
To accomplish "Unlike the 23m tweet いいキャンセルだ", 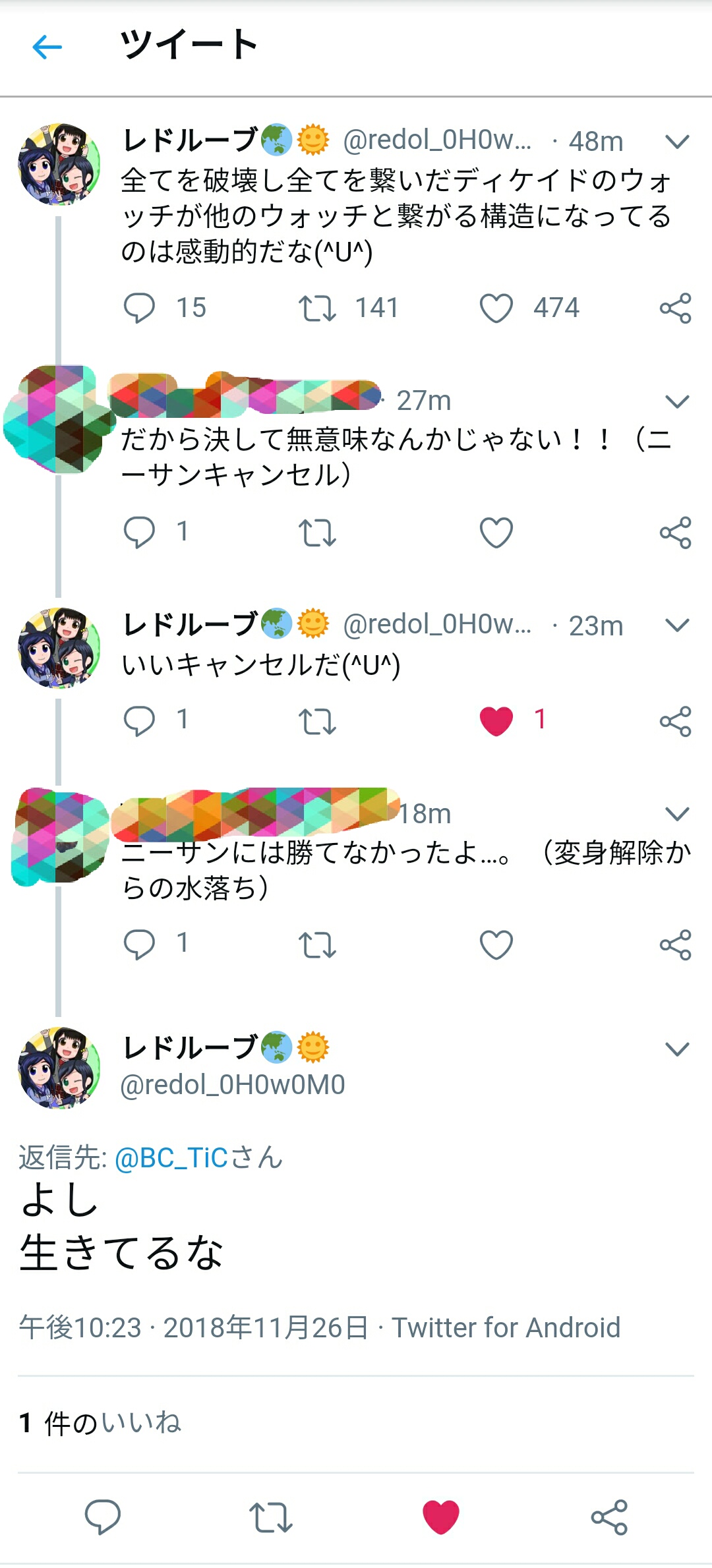I will click(x=496, y=720).
